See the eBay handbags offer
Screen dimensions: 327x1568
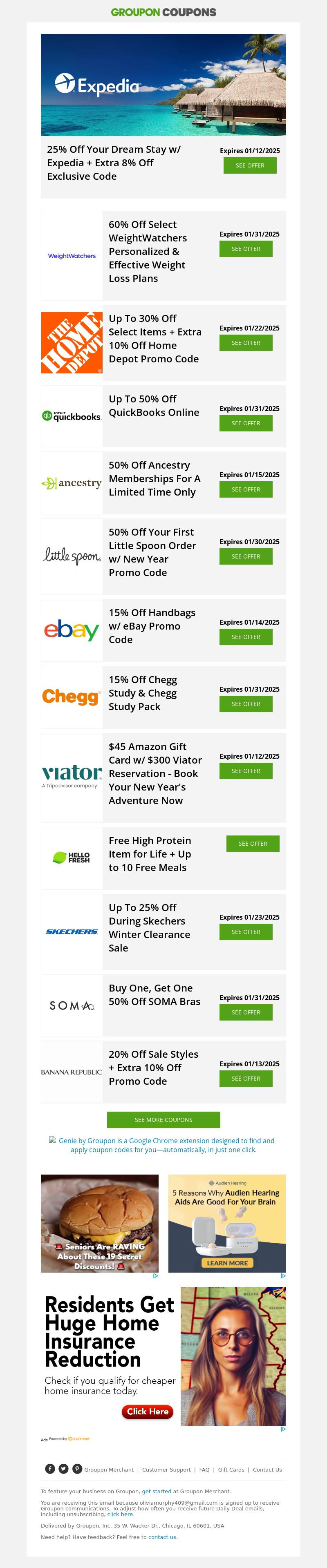(x=245, y=637)
